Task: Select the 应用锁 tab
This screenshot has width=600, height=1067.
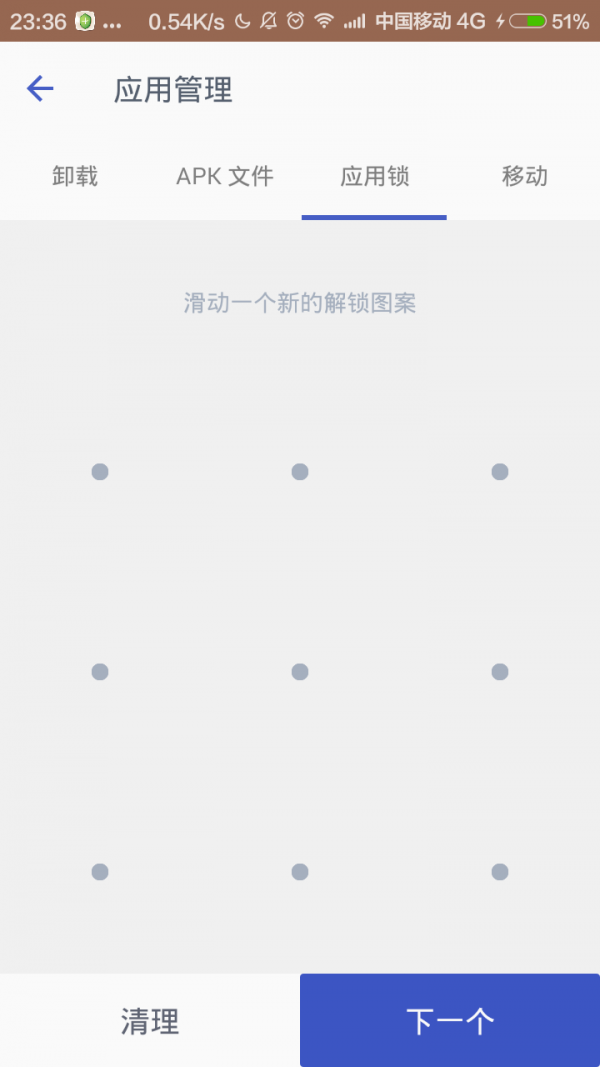Action: click(x=374, y=177)
